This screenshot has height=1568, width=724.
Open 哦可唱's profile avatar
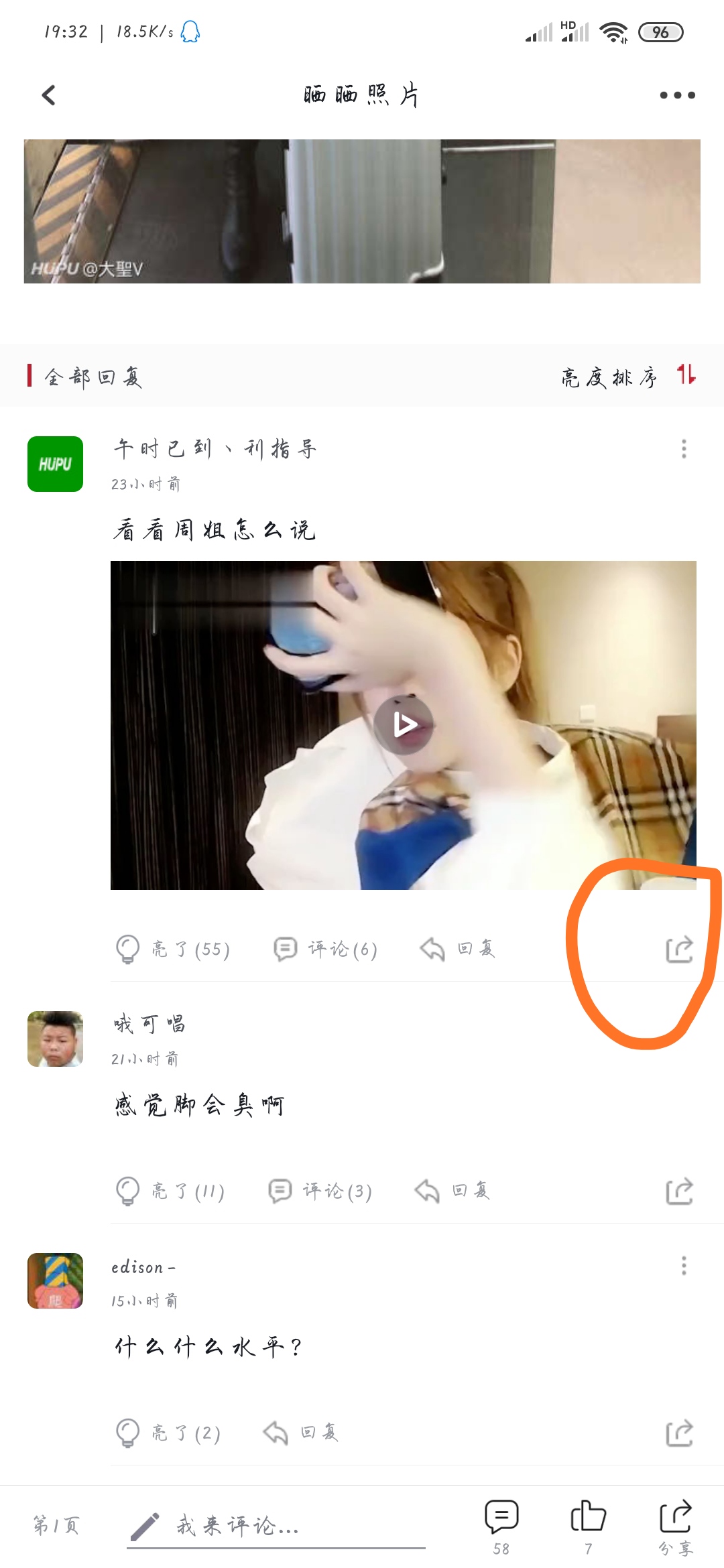click(x=55, y=1039)
